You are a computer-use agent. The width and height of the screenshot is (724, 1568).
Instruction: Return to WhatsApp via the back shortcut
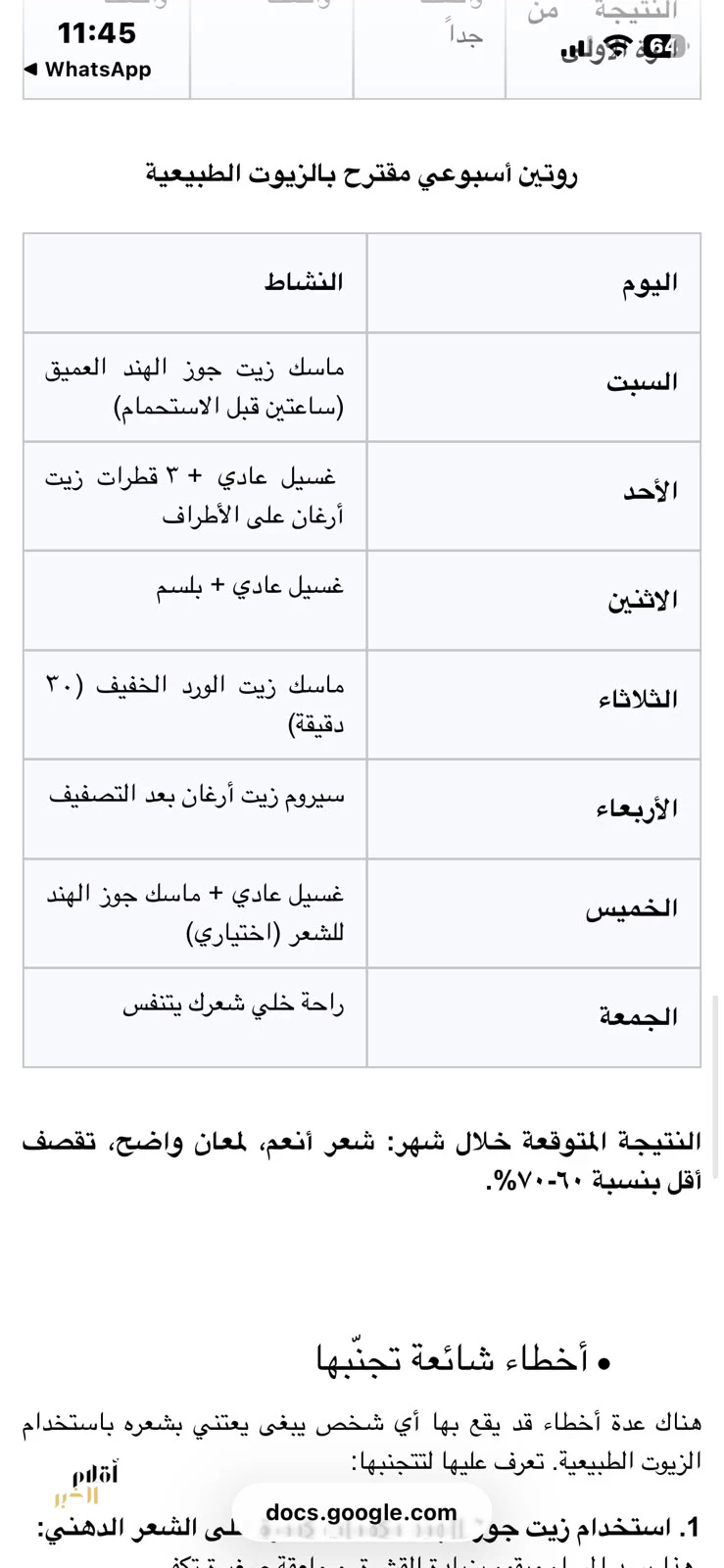tap(87, 70)
